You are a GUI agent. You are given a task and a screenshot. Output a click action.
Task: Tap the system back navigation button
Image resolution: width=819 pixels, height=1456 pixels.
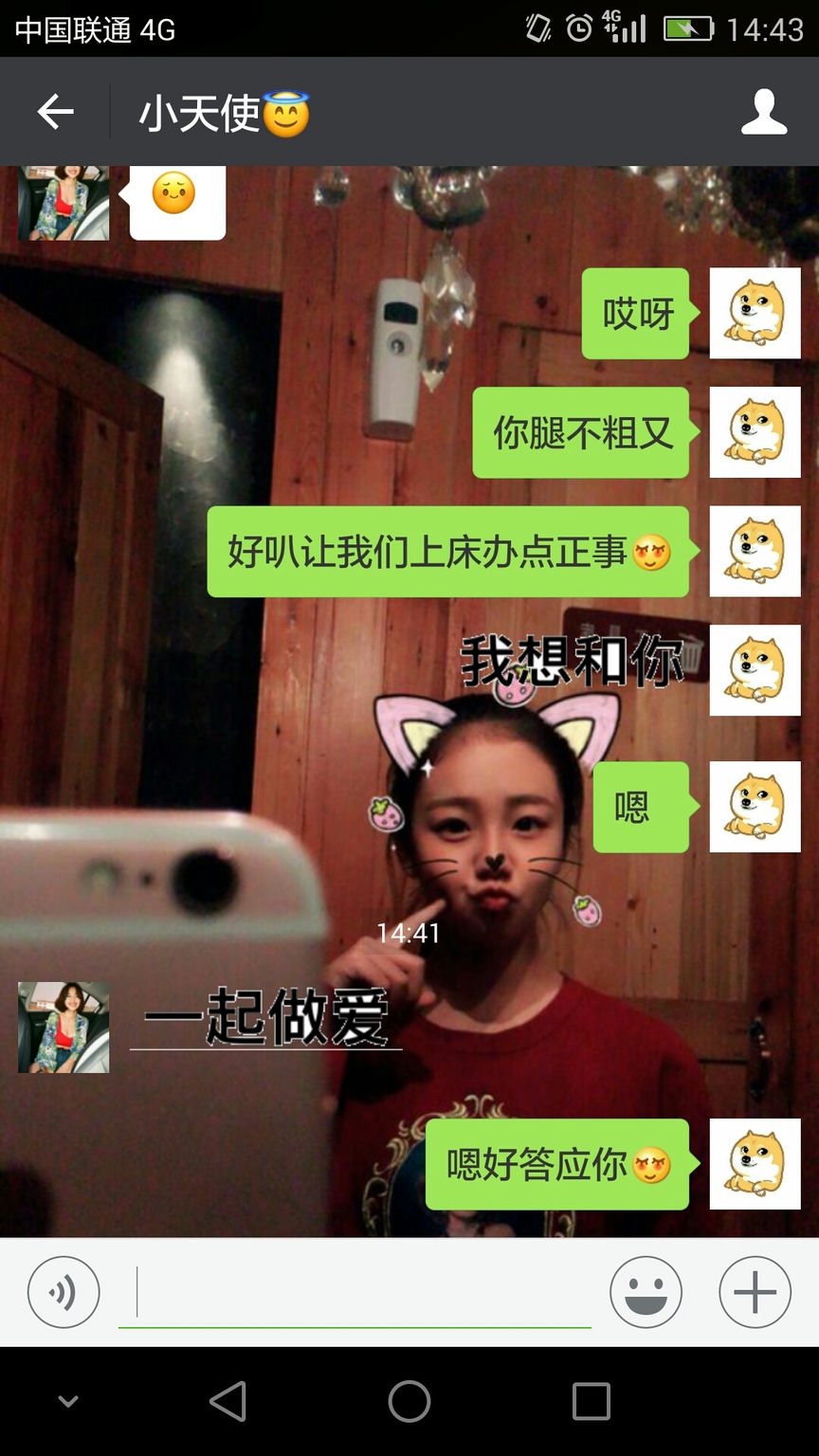tap(227, 1400)
